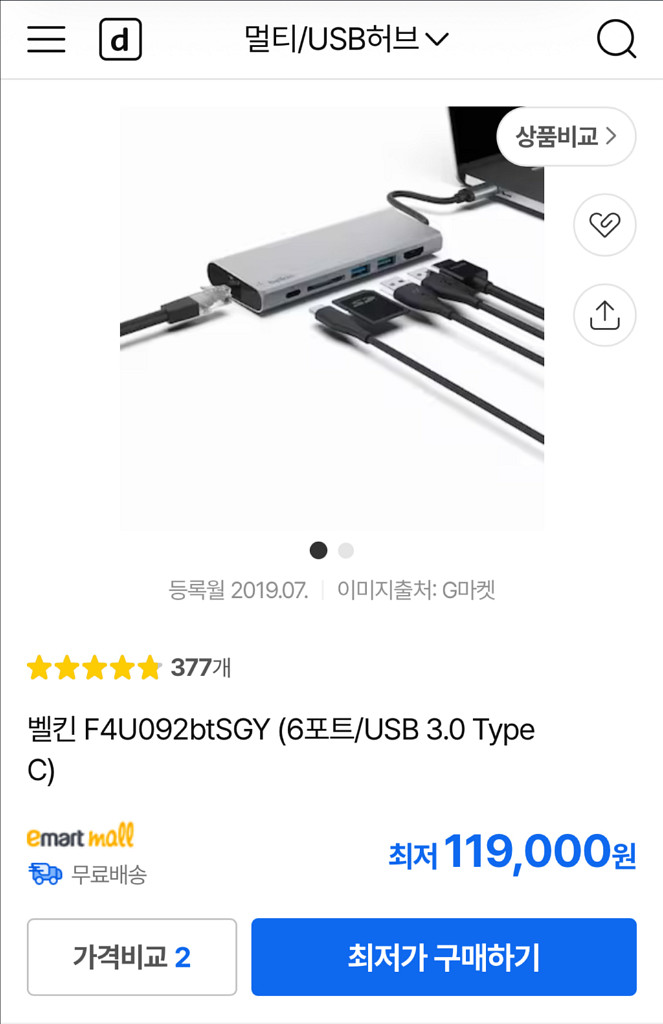This screenshot has width=663, height=1024.
Task: Tap 최저가 구매하기 to buy
Action: click(x=443, y=957)
